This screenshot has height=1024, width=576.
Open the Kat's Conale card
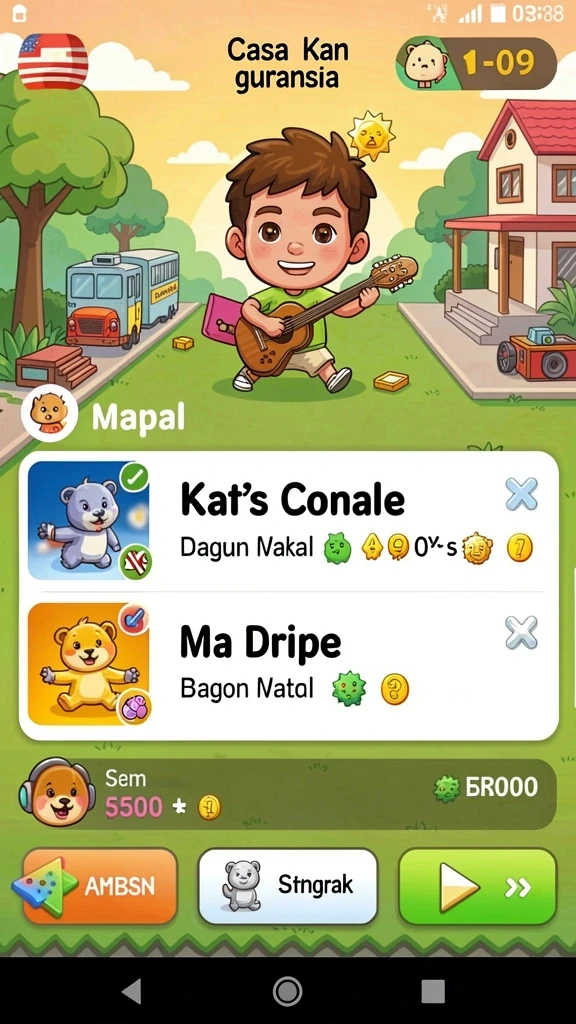[x=288, y=520]
